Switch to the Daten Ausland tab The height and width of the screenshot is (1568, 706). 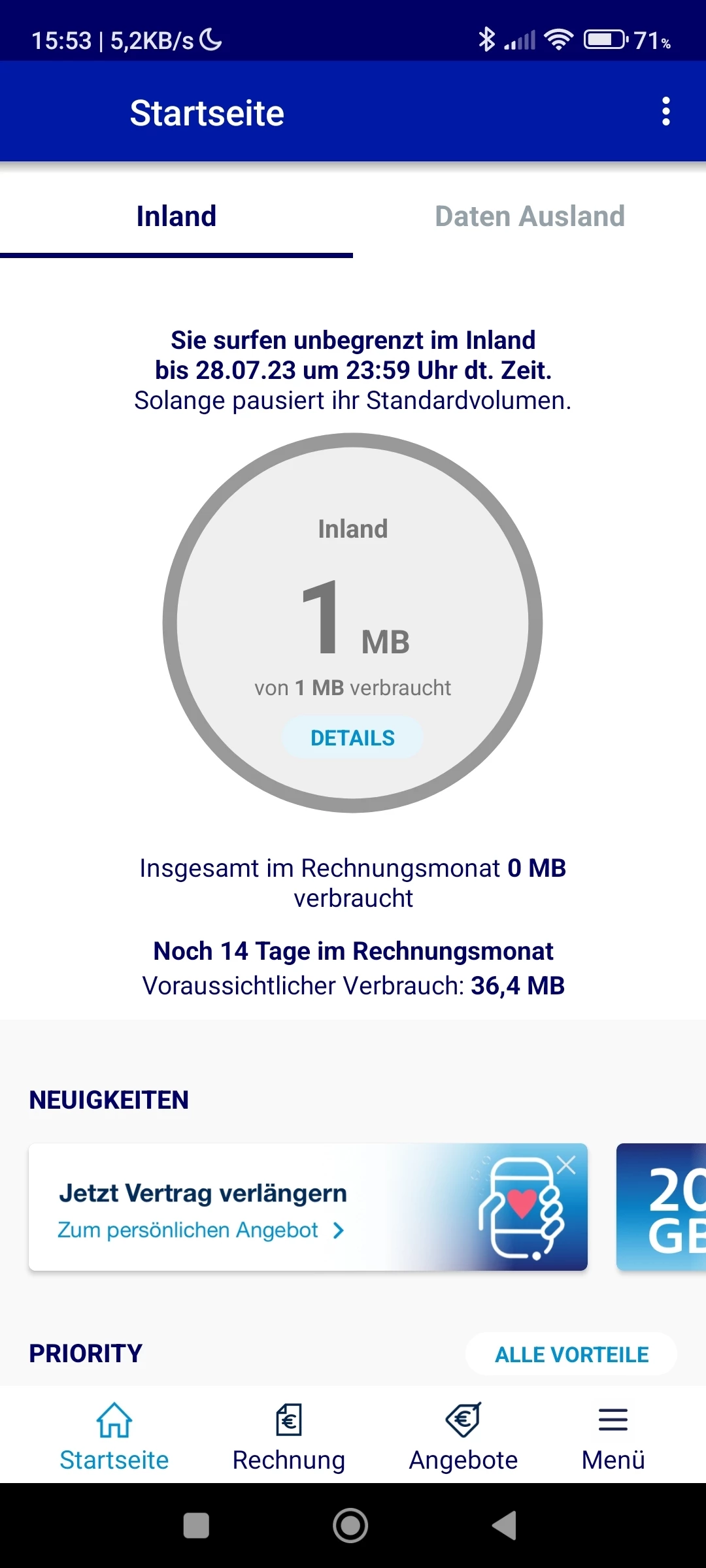529,216
